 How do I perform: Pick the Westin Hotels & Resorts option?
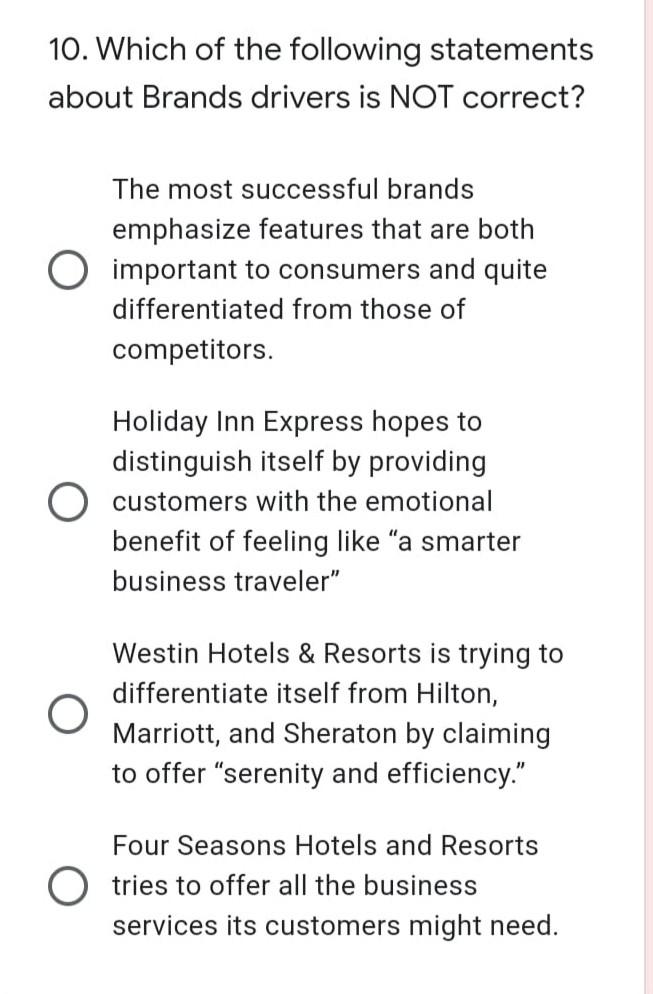click(68, 714)
